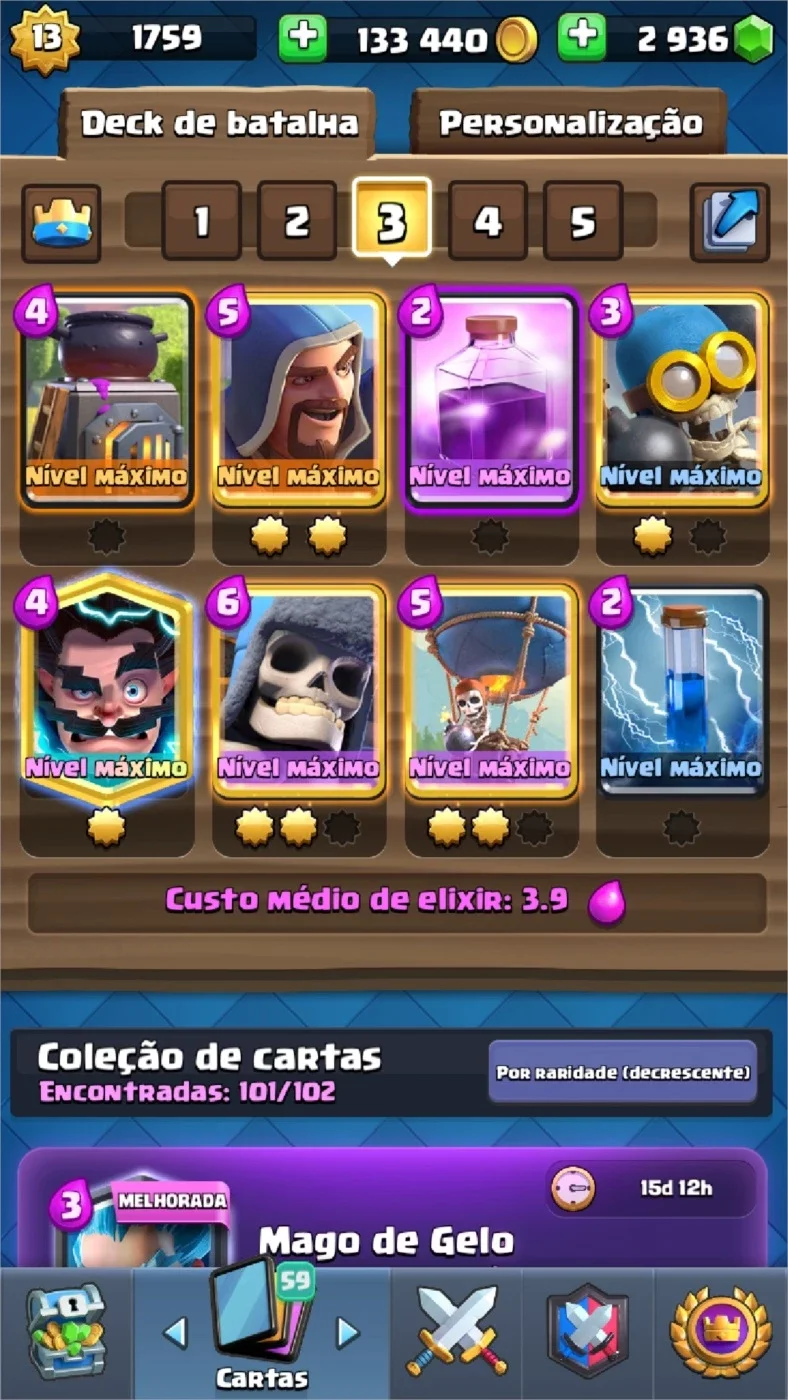Select the purple Rage spell card
The height and width of the screenshot is (1400, 788).
click(489, 400)
